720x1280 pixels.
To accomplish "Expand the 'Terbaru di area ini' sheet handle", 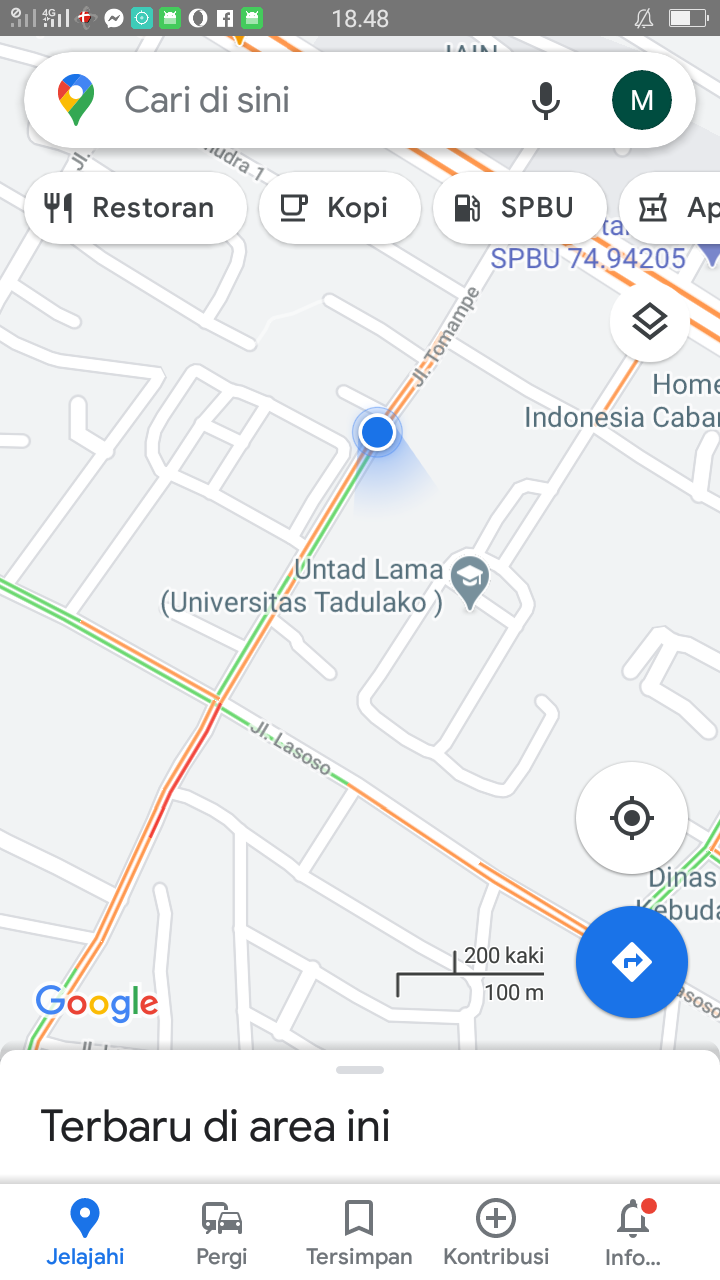I will 360,1070.
